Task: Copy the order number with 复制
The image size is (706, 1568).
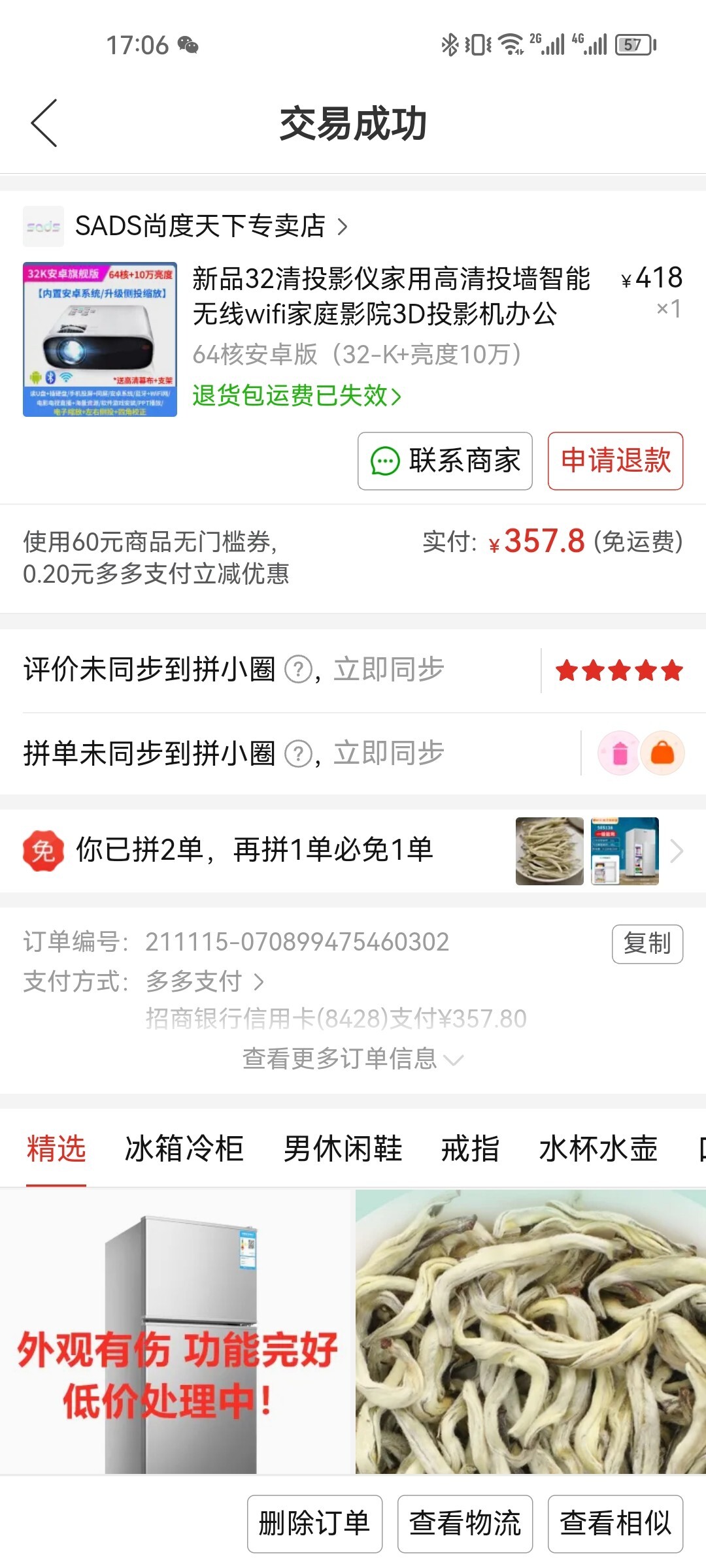Action: click(647, 943)
